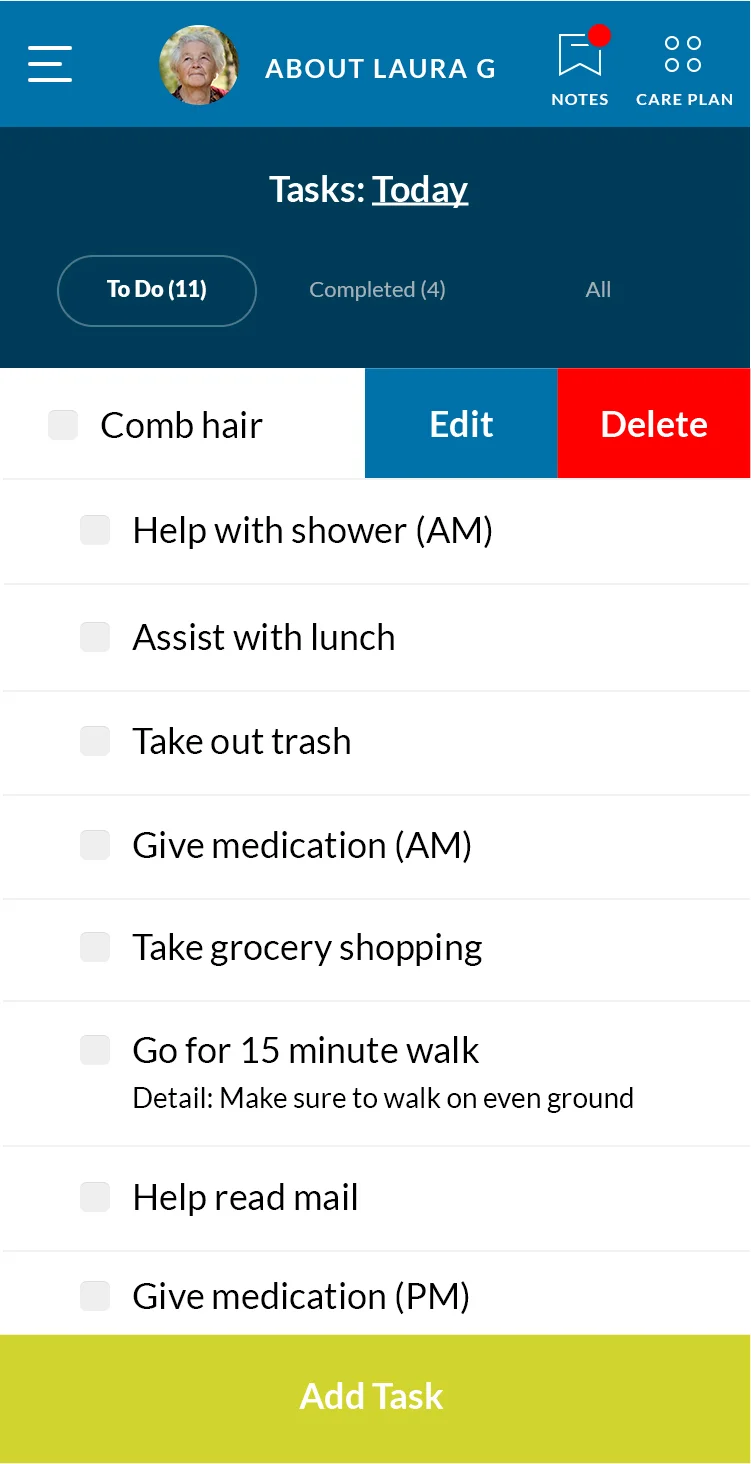Check Take grocery shopping
Viewport: 751px width, 1464px height.
tap(95, 947)
